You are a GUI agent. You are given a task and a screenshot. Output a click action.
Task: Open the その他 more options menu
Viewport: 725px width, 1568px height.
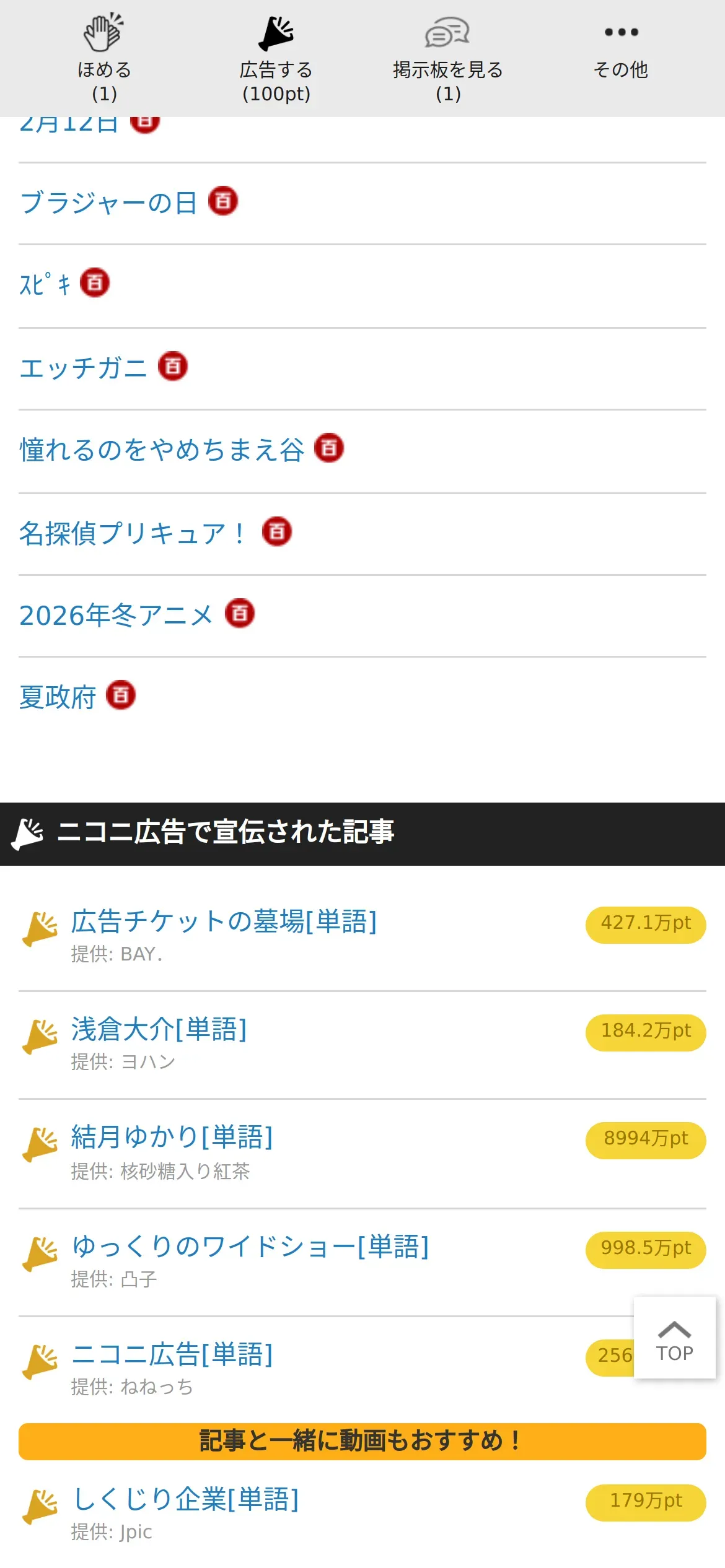(620, 52)
